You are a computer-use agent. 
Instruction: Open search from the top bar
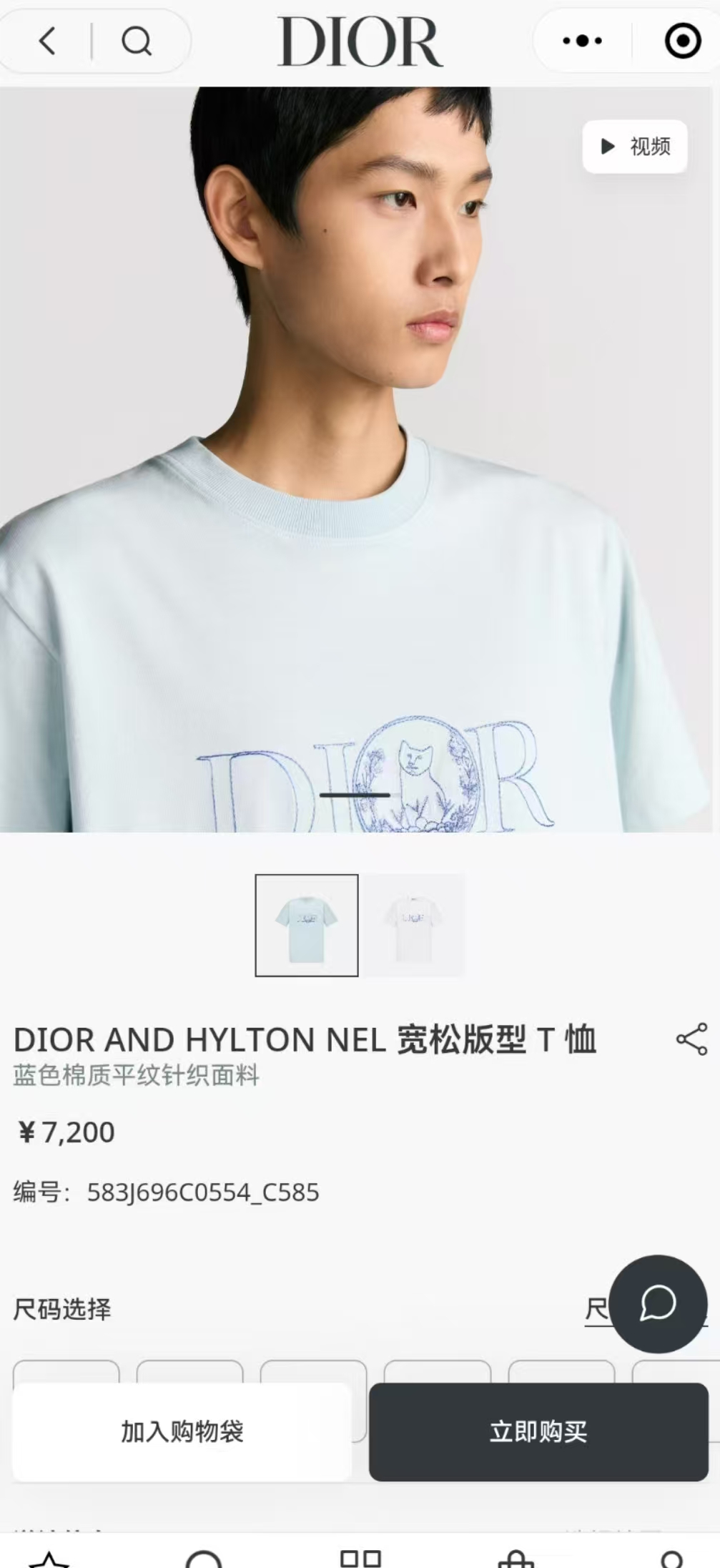tap(136, 41)
